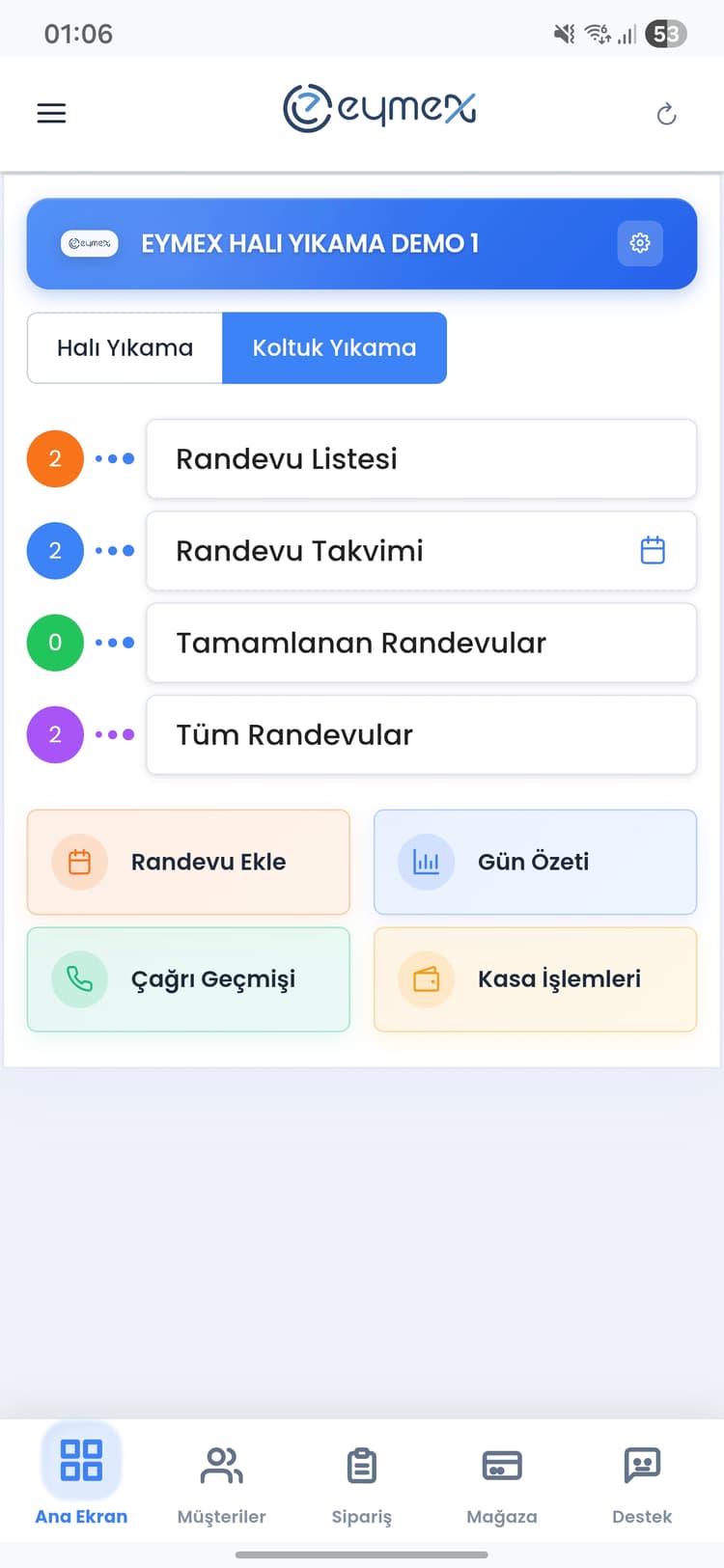
Task: Switch to the Halı Yıkama service
Action: (x=125, y=347)
